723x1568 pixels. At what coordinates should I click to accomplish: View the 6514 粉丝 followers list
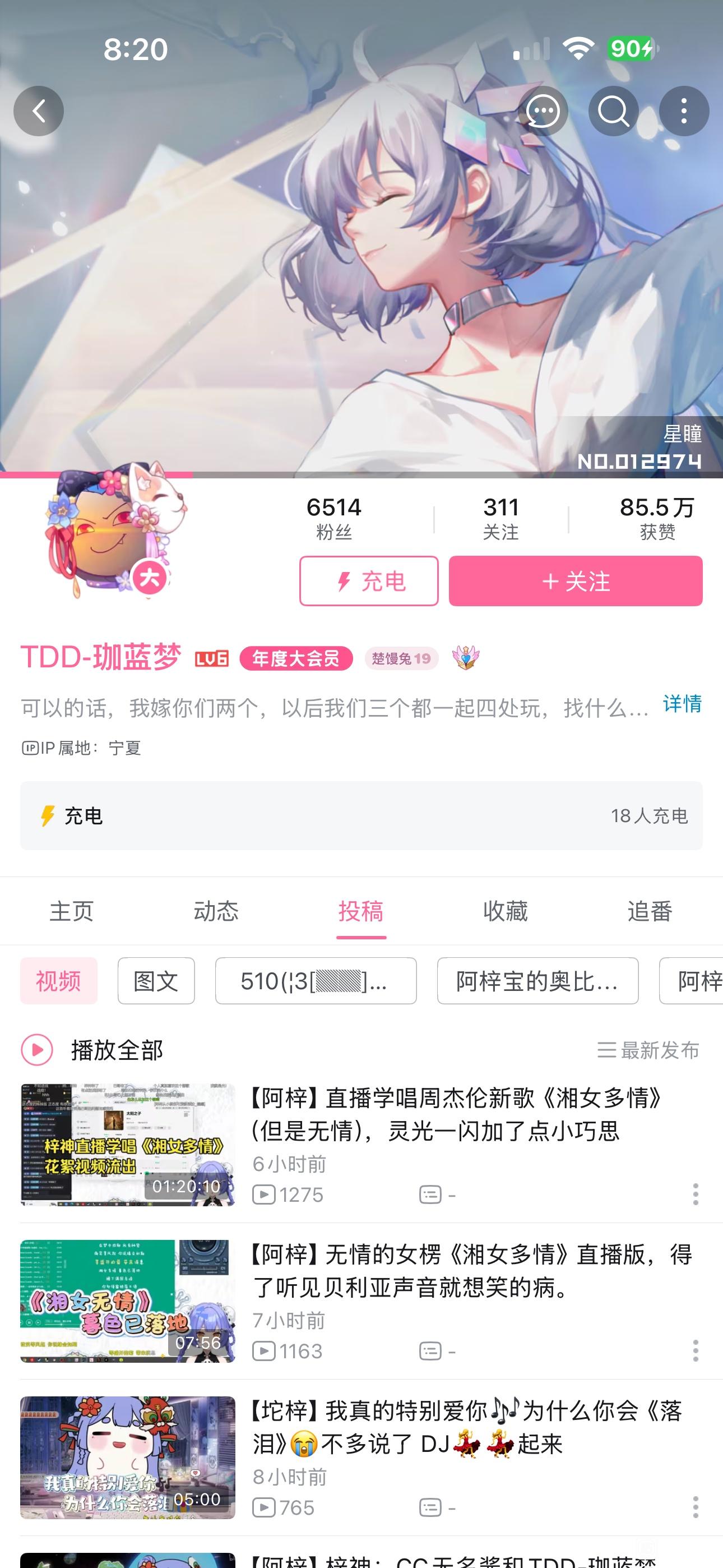[x=333, y=518]
